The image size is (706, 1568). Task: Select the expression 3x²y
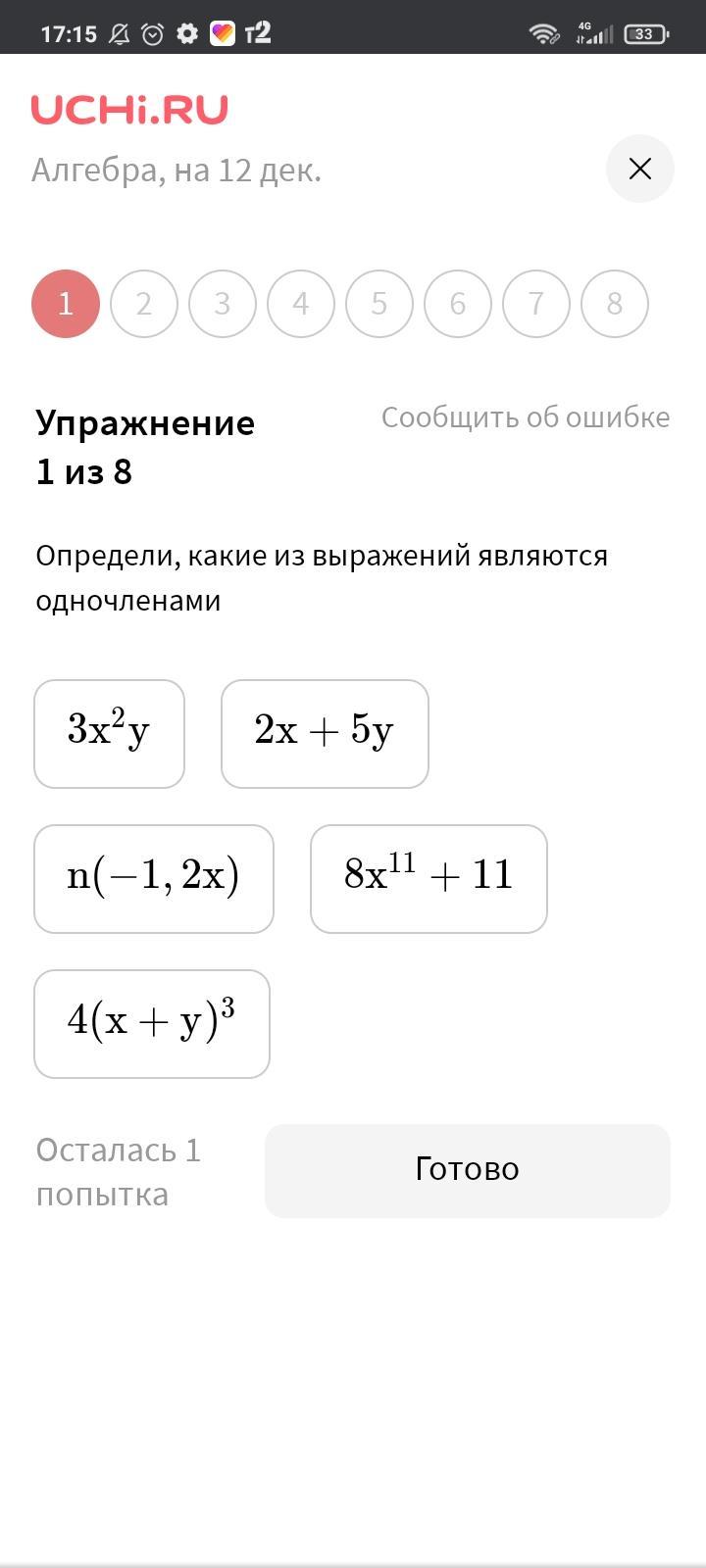point(109,733)
